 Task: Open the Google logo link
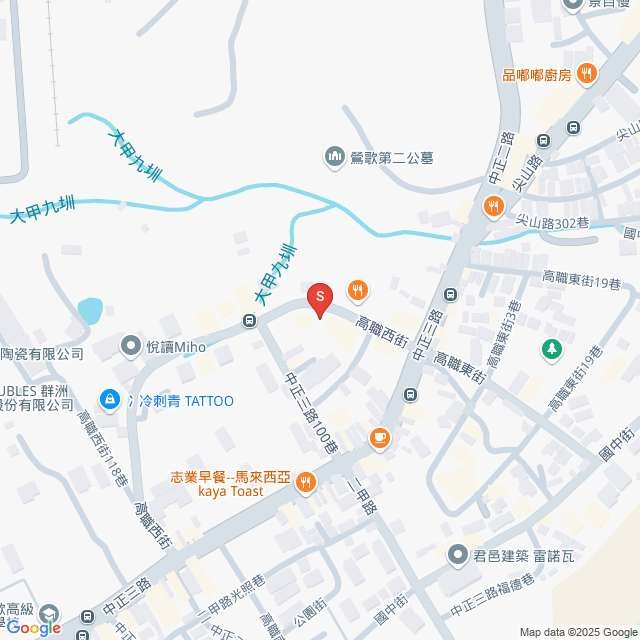click(33, 627)
